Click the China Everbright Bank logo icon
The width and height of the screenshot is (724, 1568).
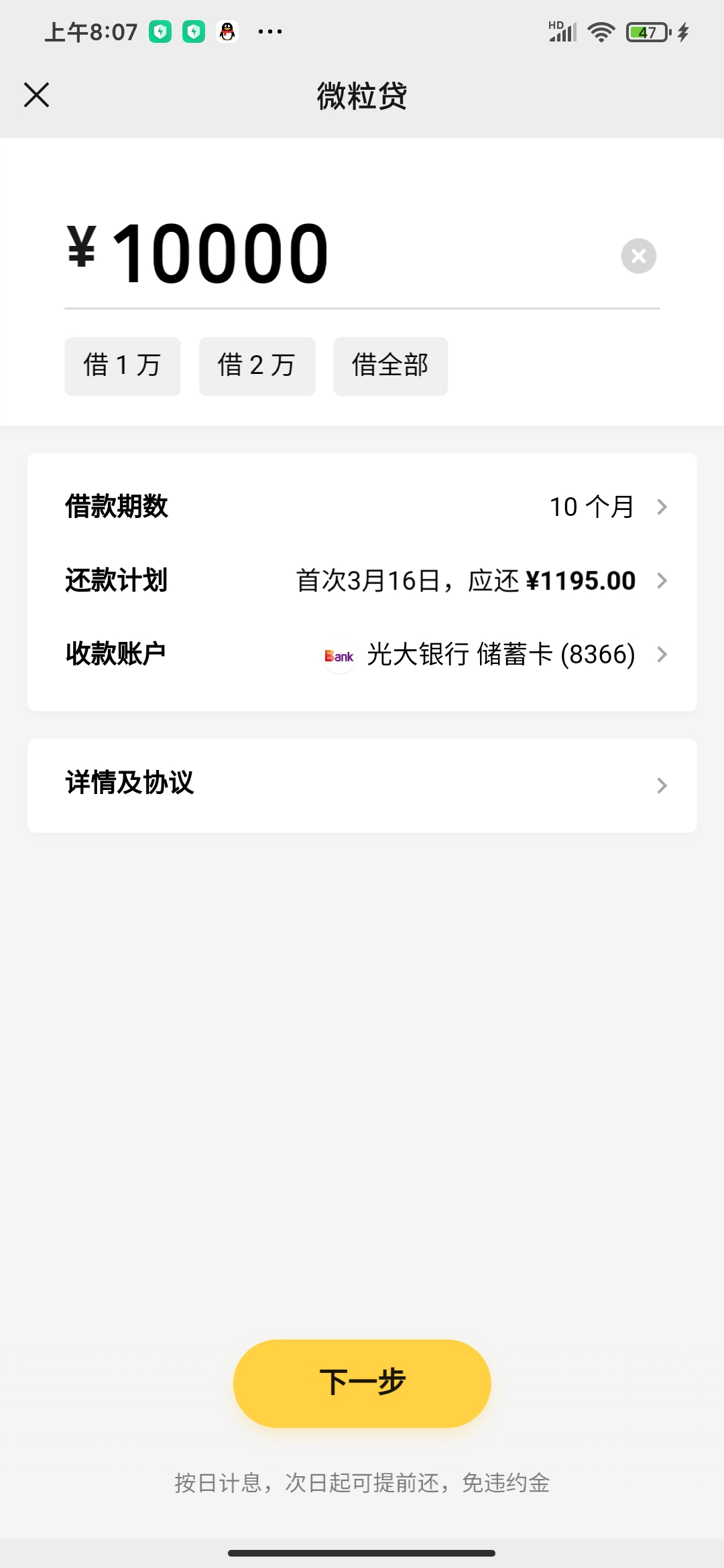click(x=338, y=655)
